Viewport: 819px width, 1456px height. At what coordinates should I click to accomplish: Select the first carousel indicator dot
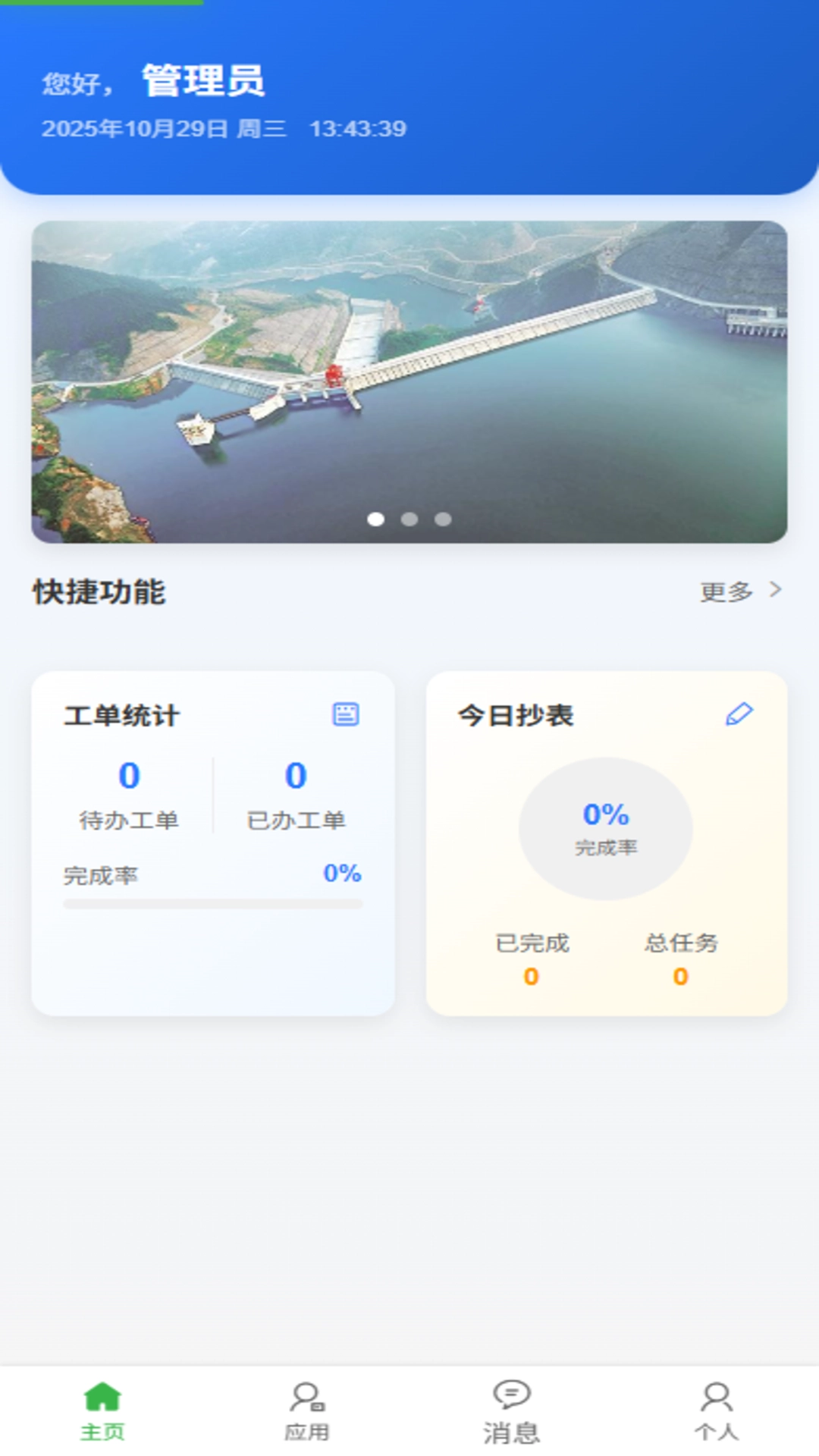pyautogui.click(x=375, y=519)
